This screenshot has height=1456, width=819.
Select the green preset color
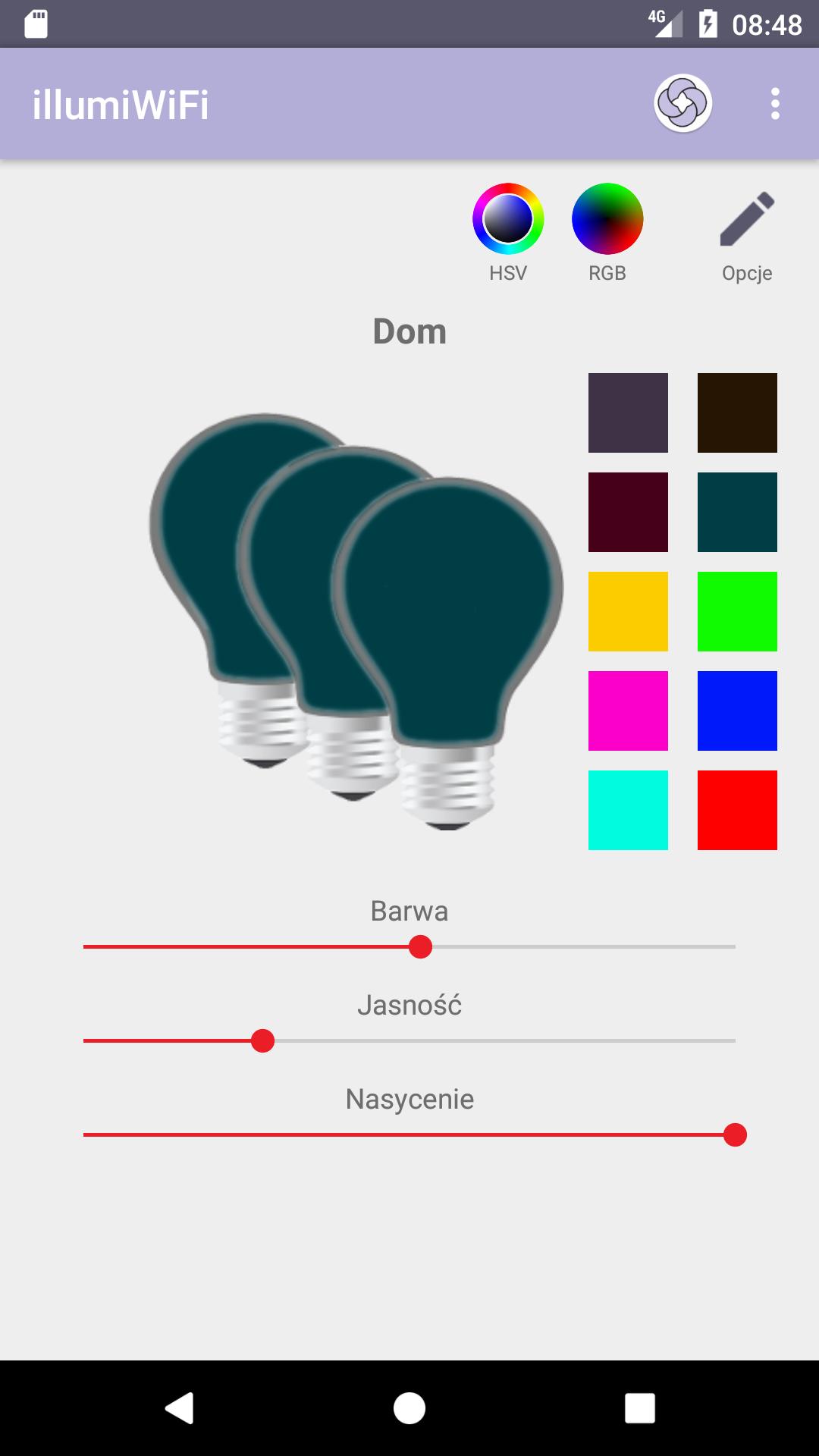[737, 611]
